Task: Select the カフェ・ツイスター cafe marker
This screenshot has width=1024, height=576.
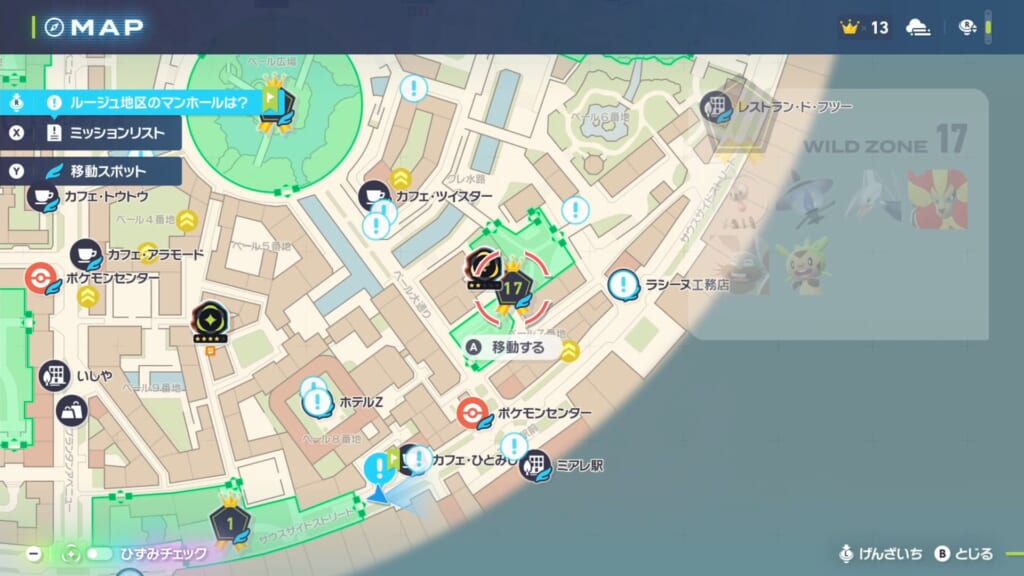Action: click(x=375, y=196)
